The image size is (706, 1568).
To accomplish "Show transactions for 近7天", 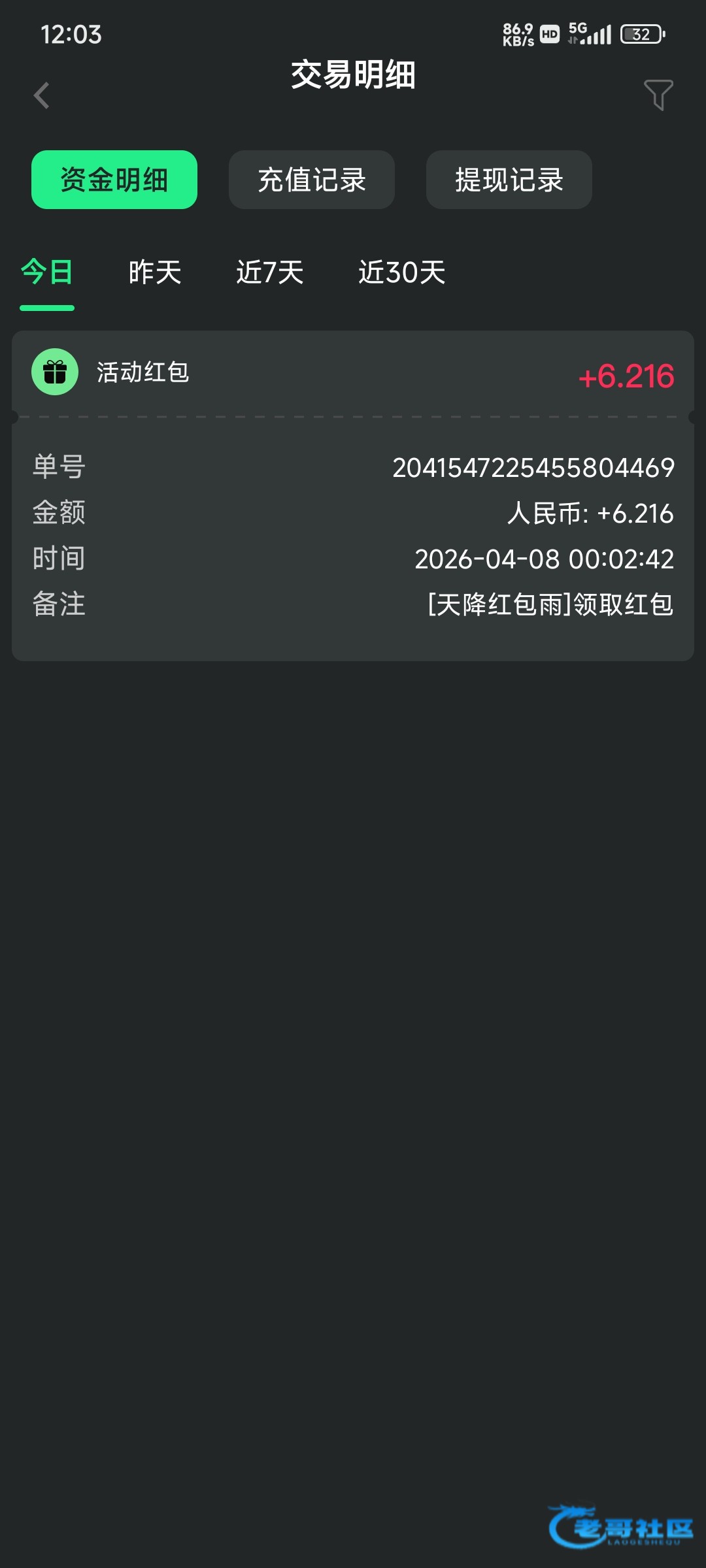I will click(x=270, y=272).
